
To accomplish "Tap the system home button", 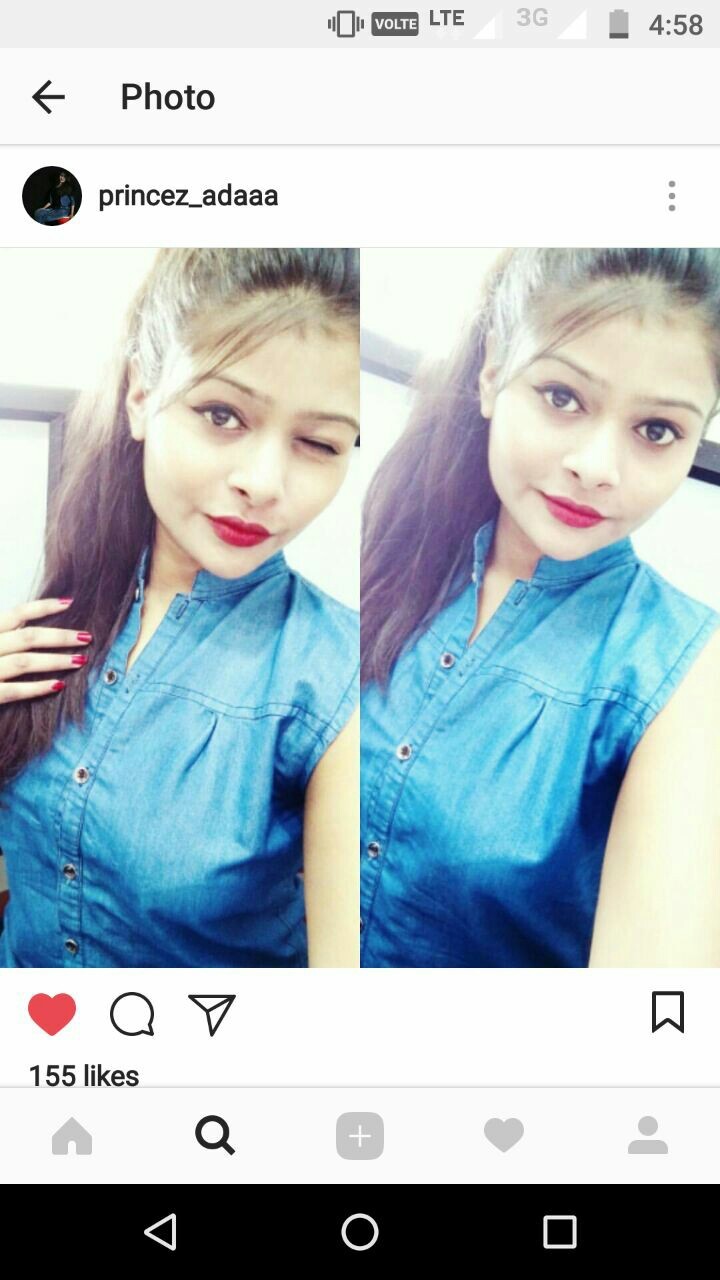I will point(360,1232).
